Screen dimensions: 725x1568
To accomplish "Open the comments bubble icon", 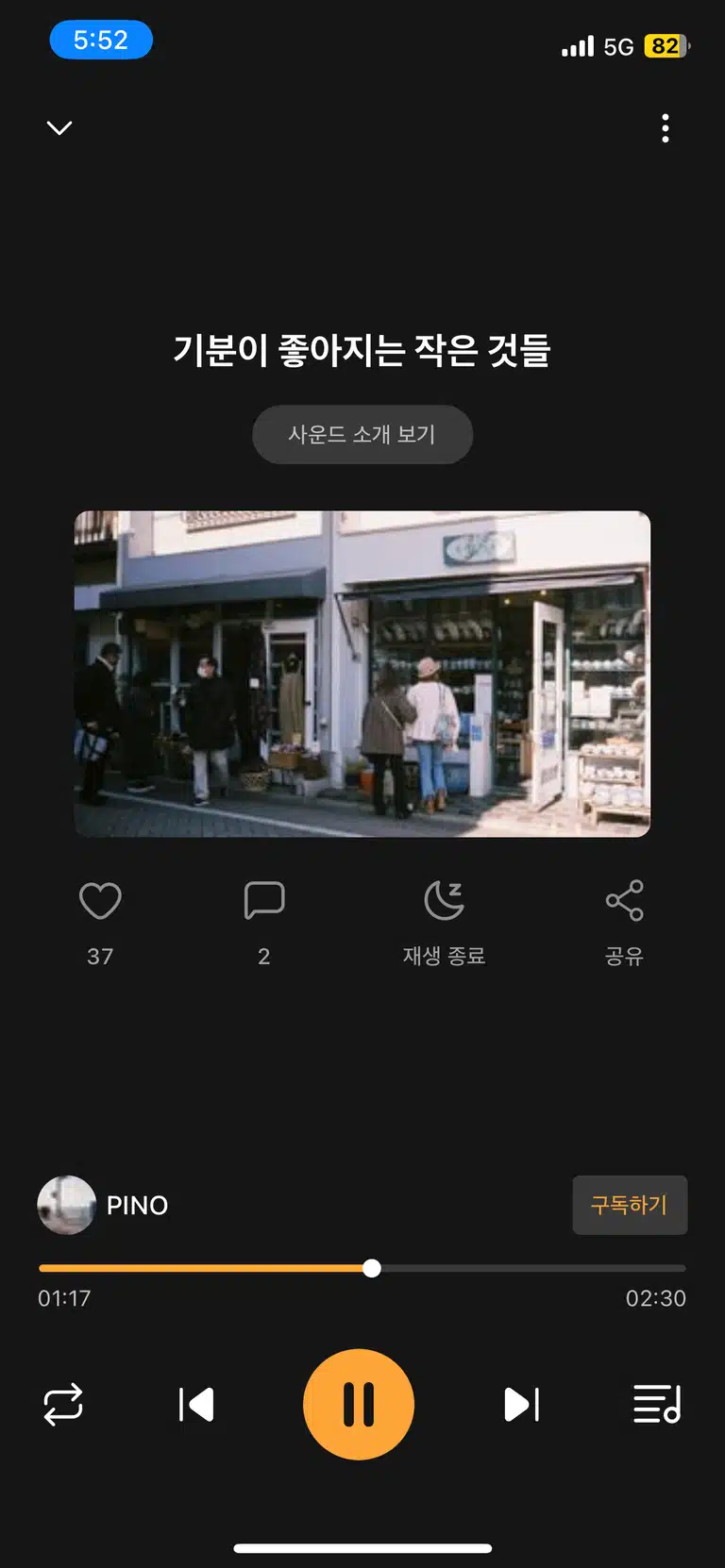I will [264, 900].
